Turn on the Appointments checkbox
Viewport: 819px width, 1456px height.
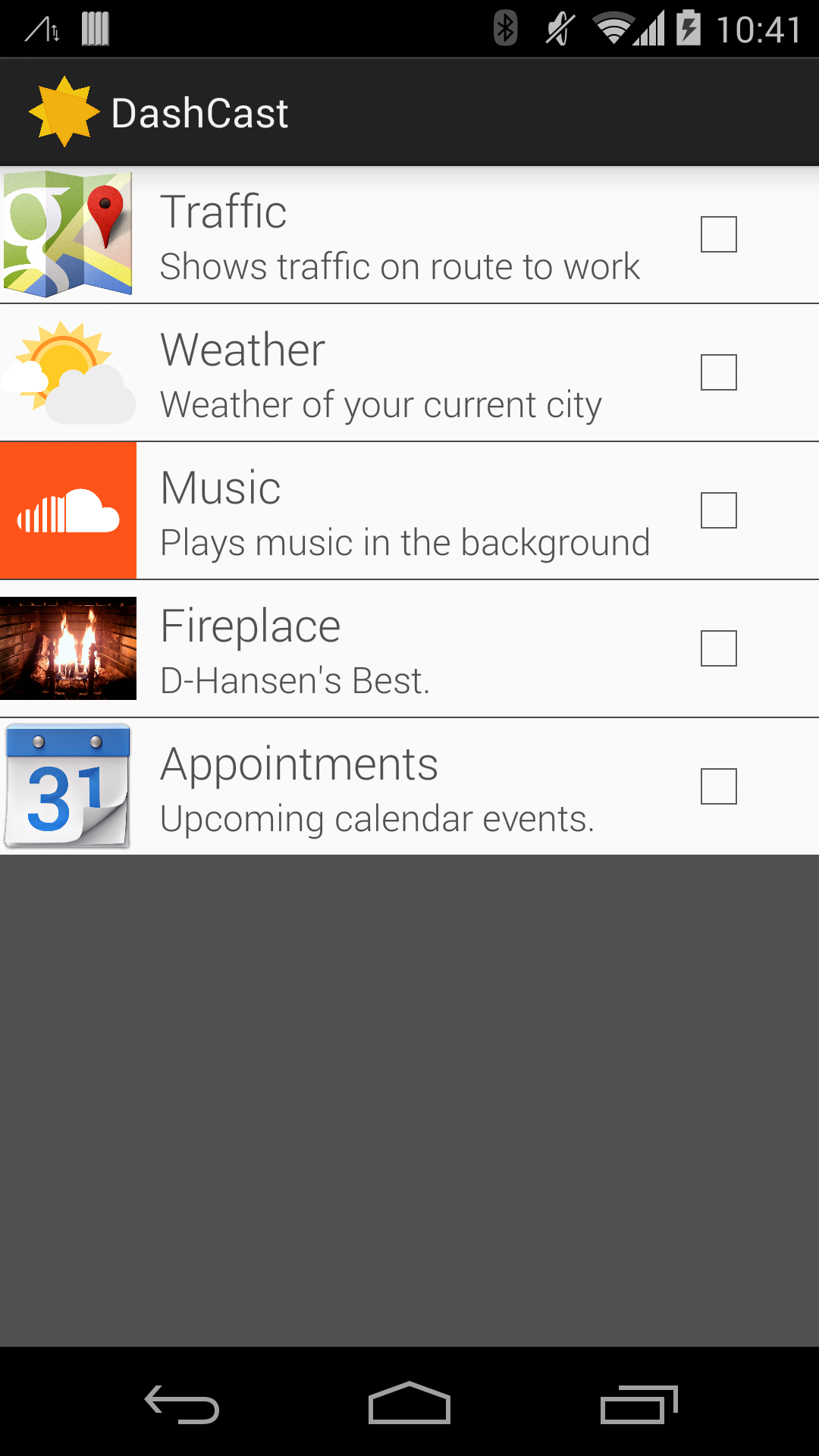pos(718,786)
